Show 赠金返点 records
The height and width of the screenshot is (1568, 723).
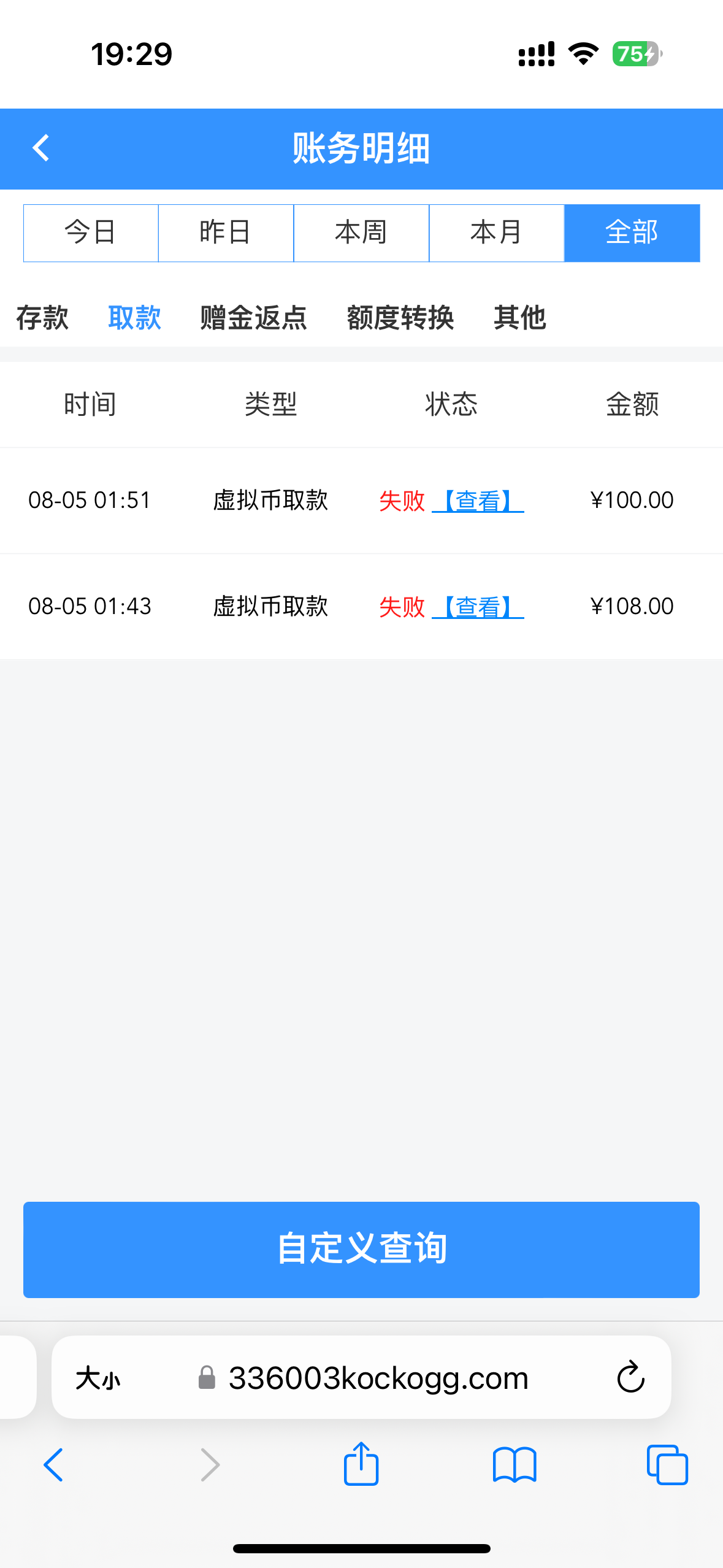(253, 318)
